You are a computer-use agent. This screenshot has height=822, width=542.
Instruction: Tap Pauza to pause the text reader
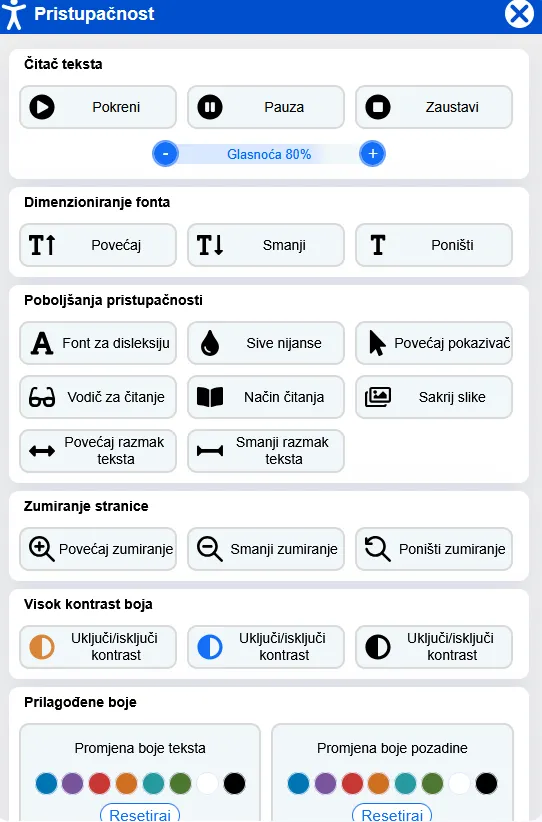point(266,107)
